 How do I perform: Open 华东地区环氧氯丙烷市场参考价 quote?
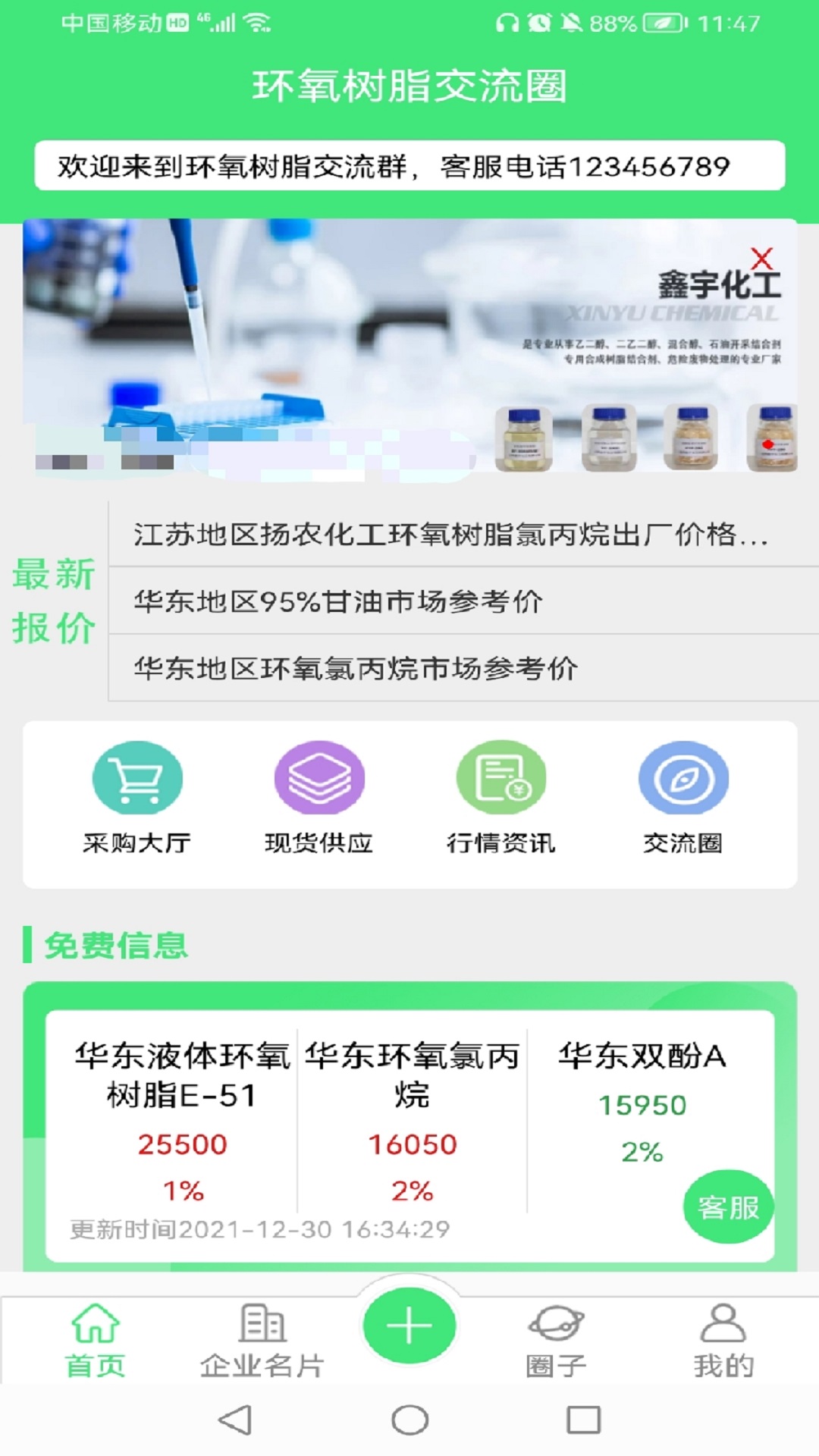point(463,668)
